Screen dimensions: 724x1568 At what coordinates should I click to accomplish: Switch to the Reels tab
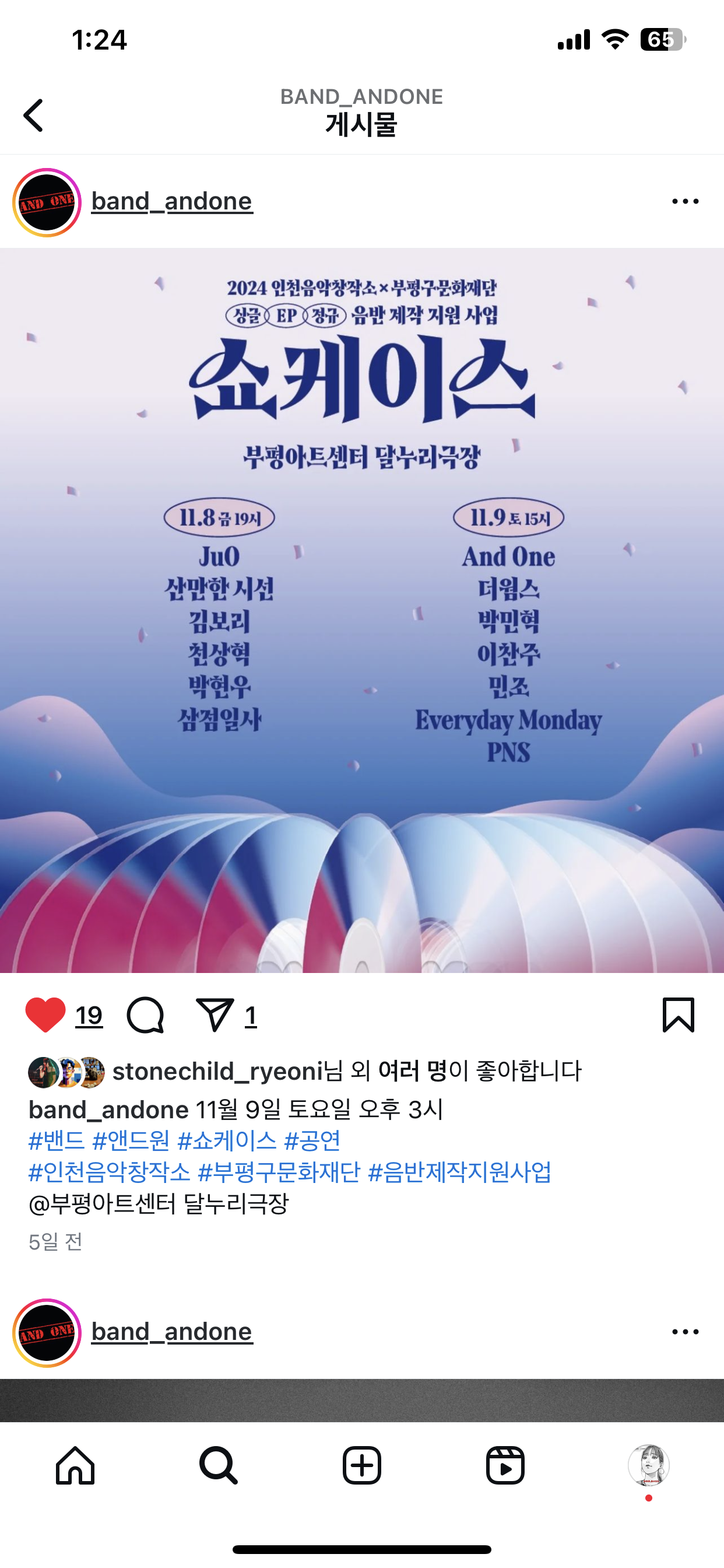[505, 1465]
